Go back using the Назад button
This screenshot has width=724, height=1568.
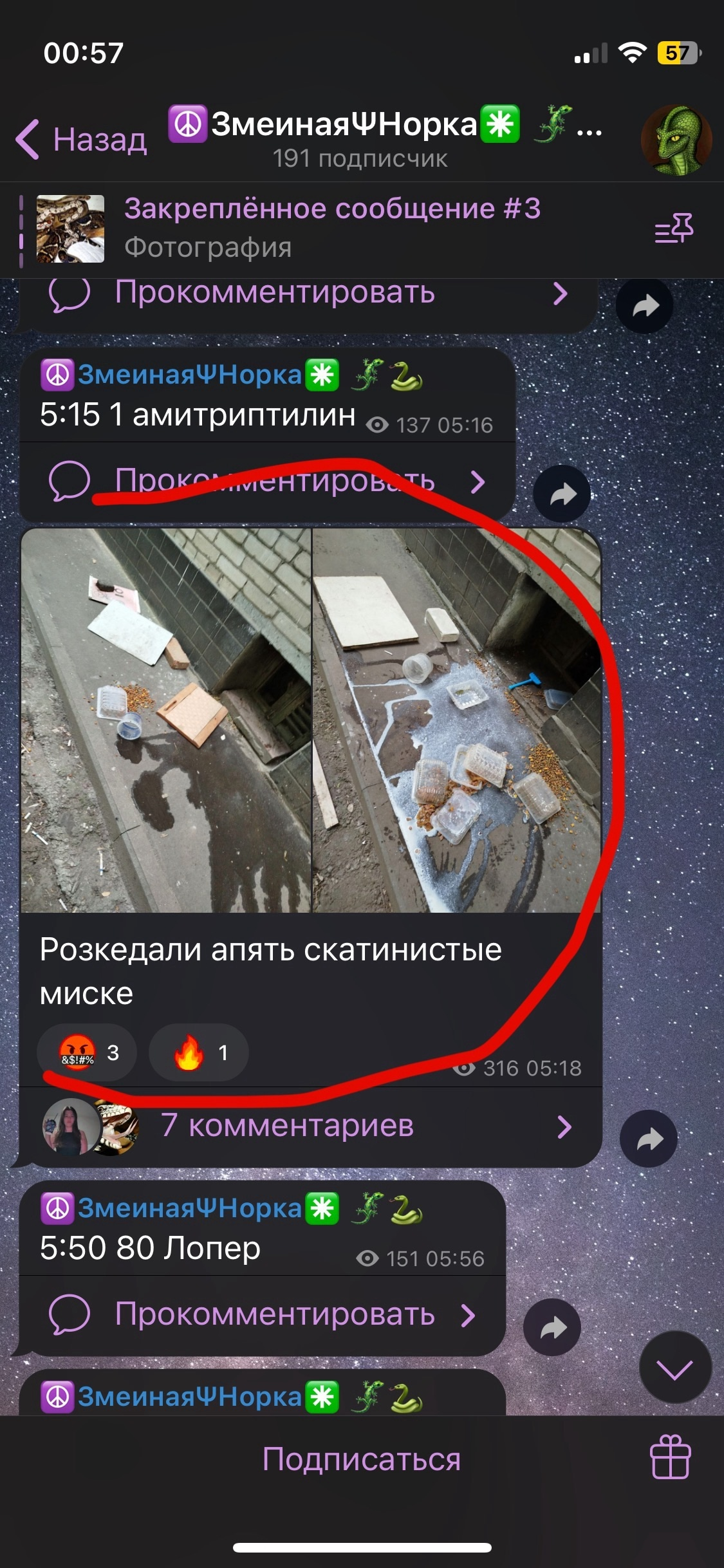(x=81, y=139)
